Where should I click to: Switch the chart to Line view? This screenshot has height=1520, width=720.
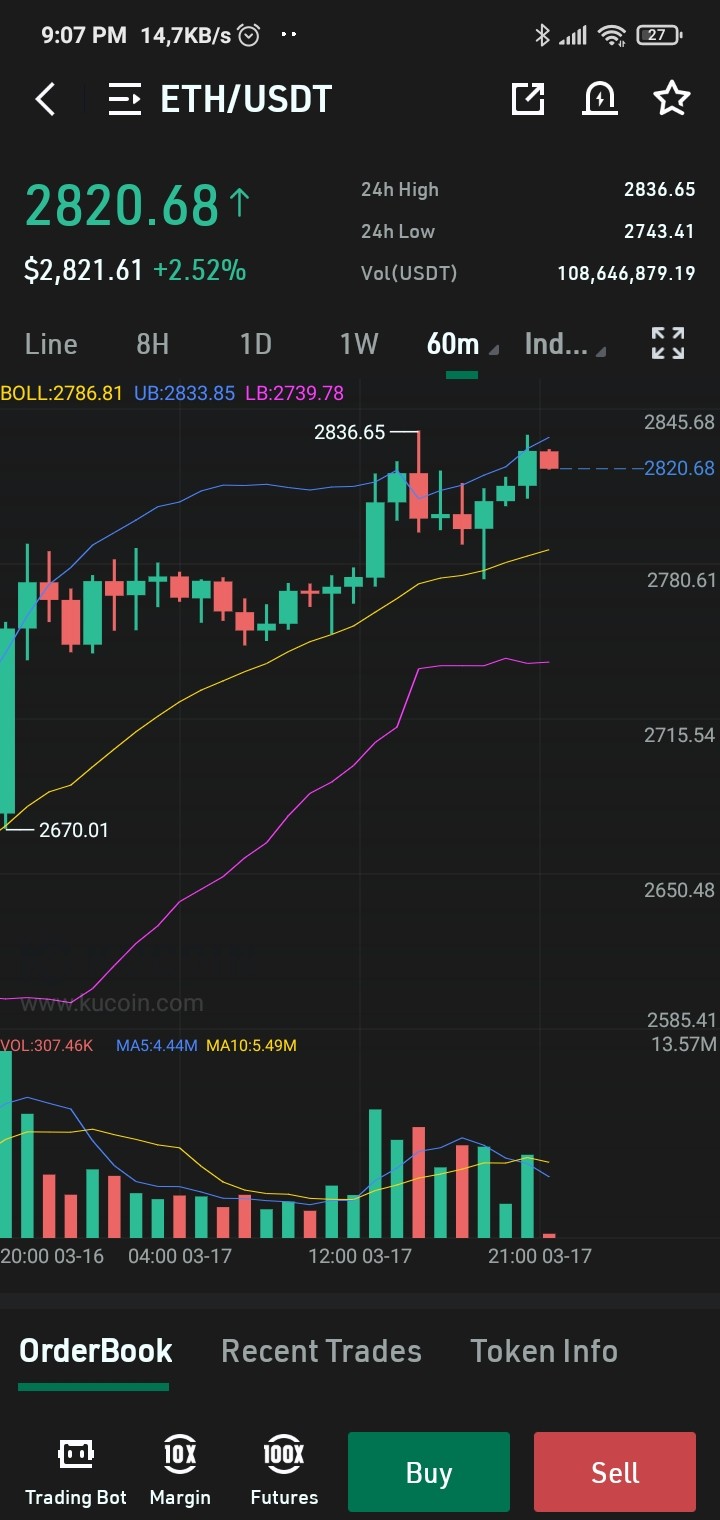click(51, 344)
